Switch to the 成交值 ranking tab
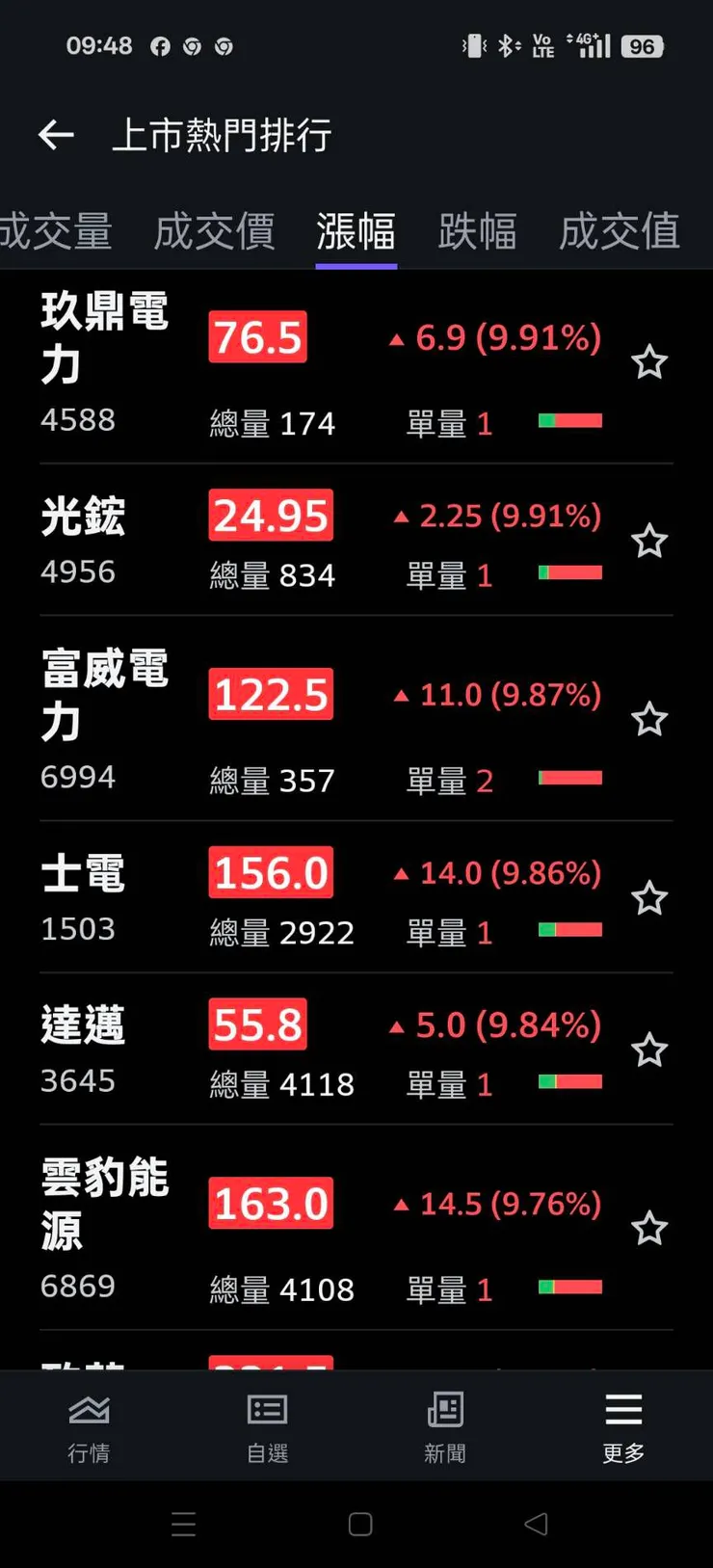 coord(618,231)
